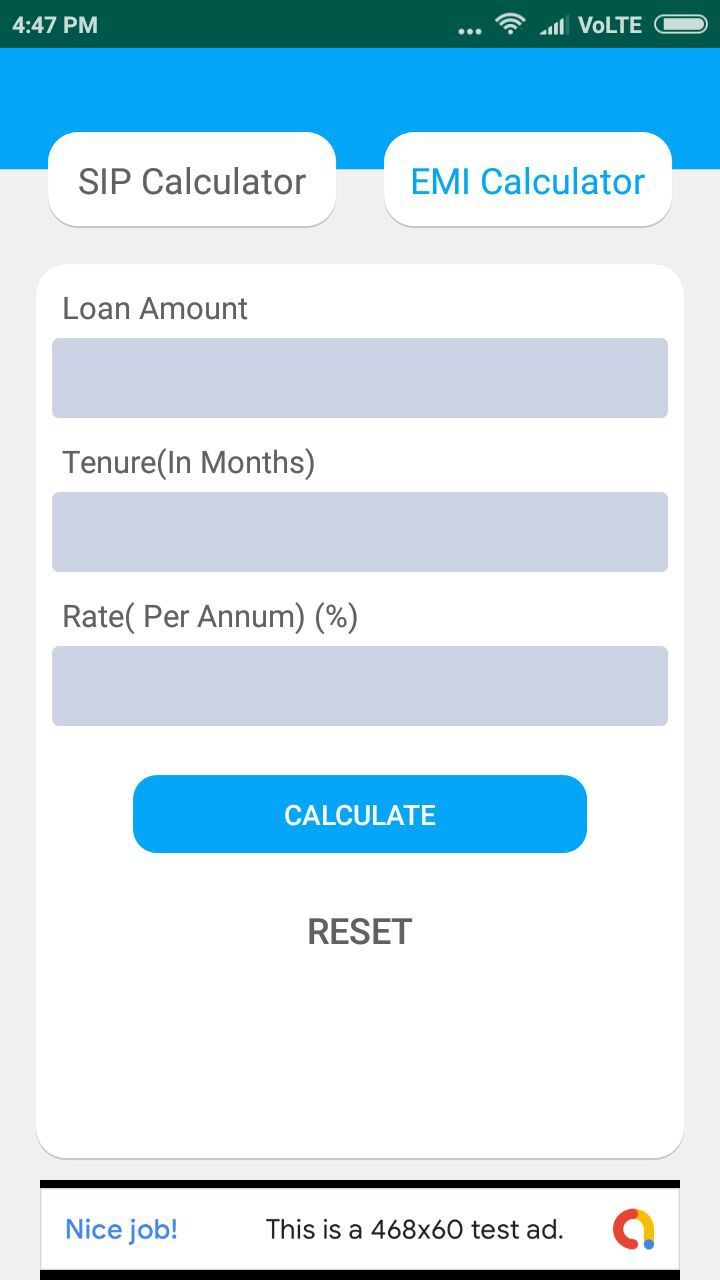Switch to the SIP Calculator tab
The width and height of the screenshot is (720, 1280).
click(192, 180)
